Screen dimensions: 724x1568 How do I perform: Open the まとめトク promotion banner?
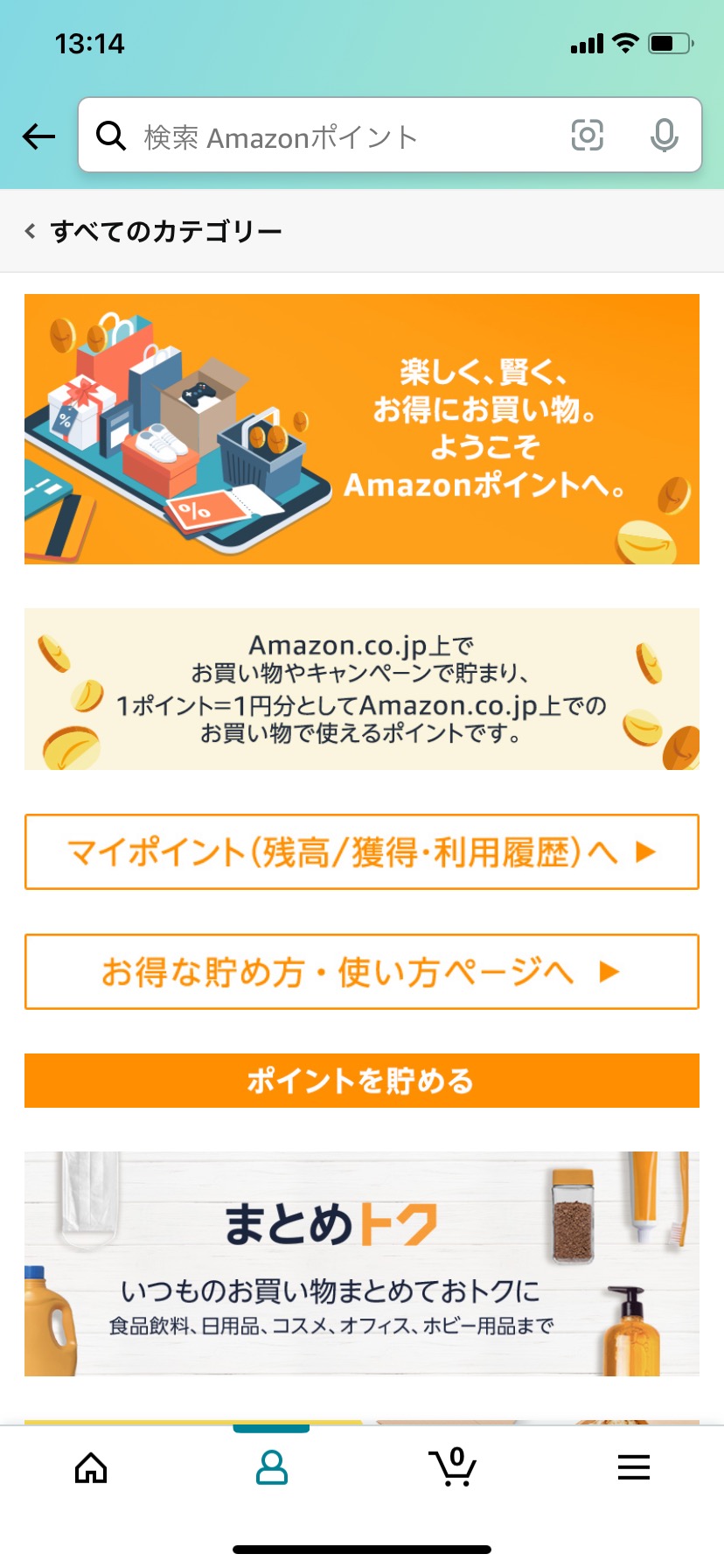tap(361, 1263)
